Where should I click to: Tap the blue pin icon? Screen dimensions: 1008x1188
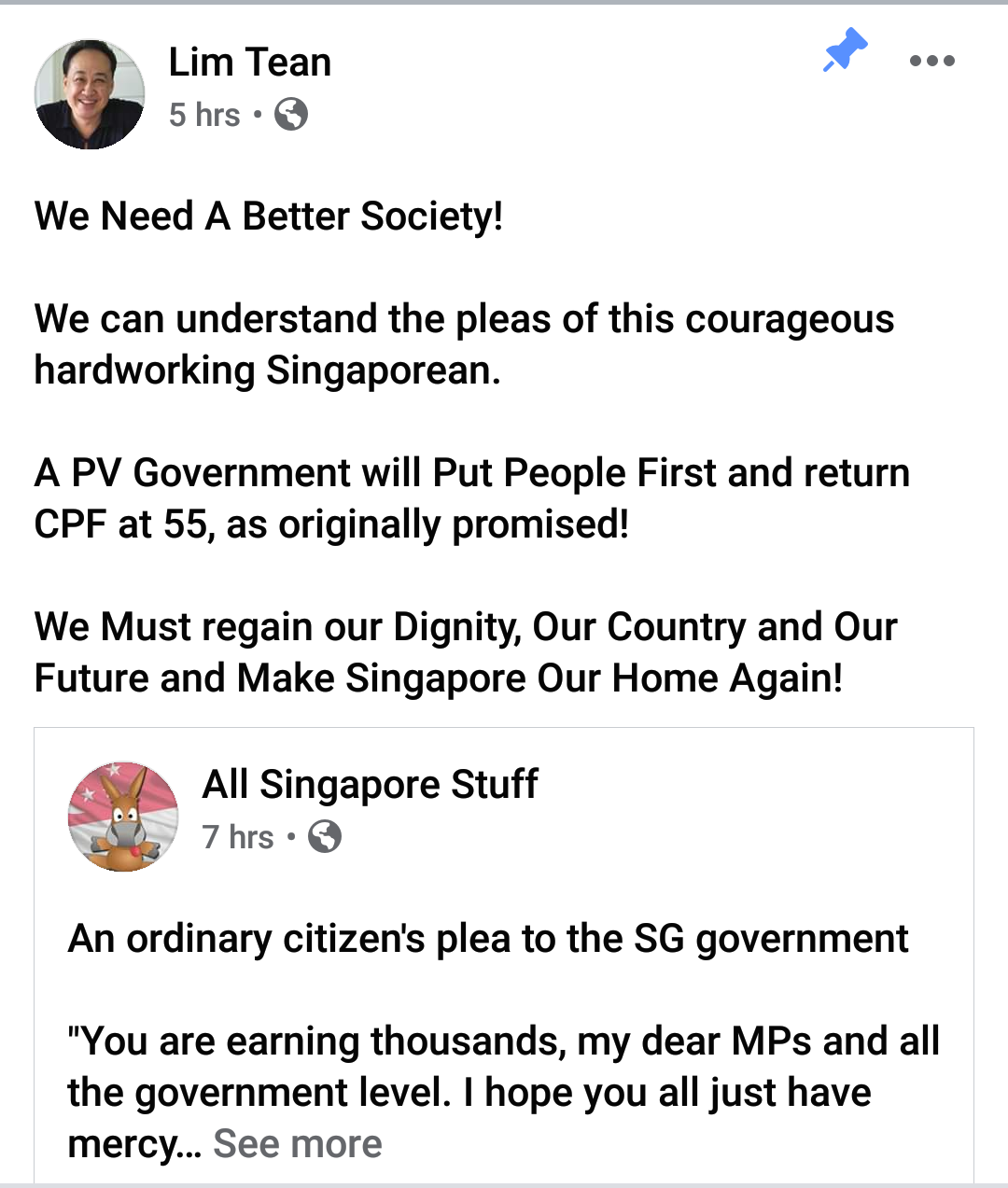845,50
